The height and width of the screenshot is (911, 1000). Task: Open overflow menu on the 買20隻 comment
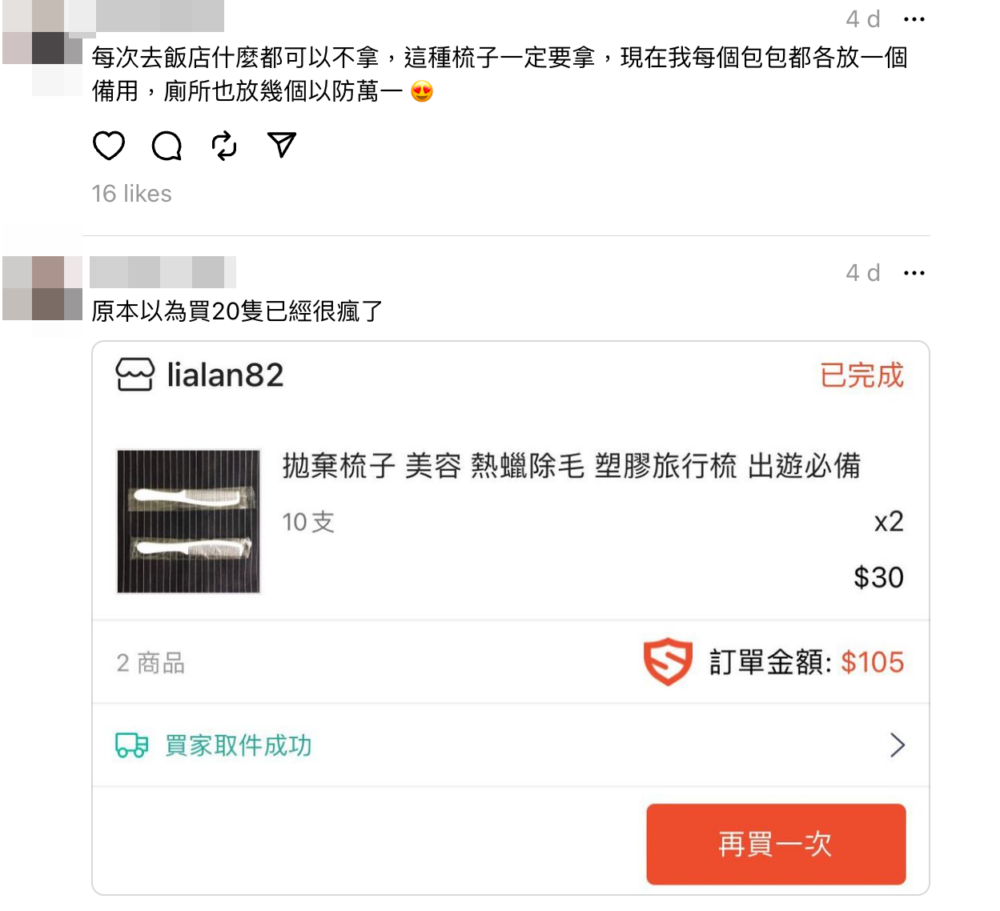point(914,273)
